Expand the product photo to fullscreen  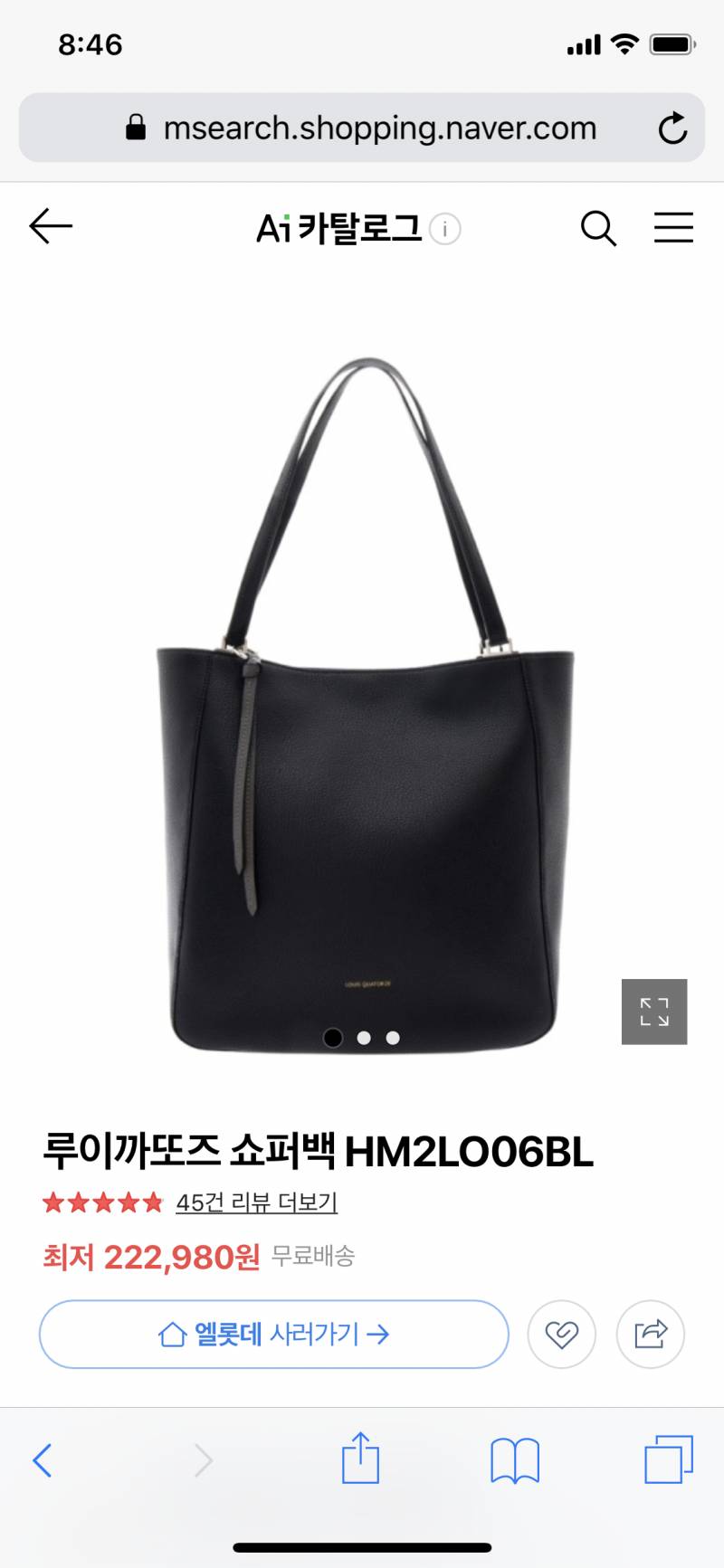[654, 1012]
